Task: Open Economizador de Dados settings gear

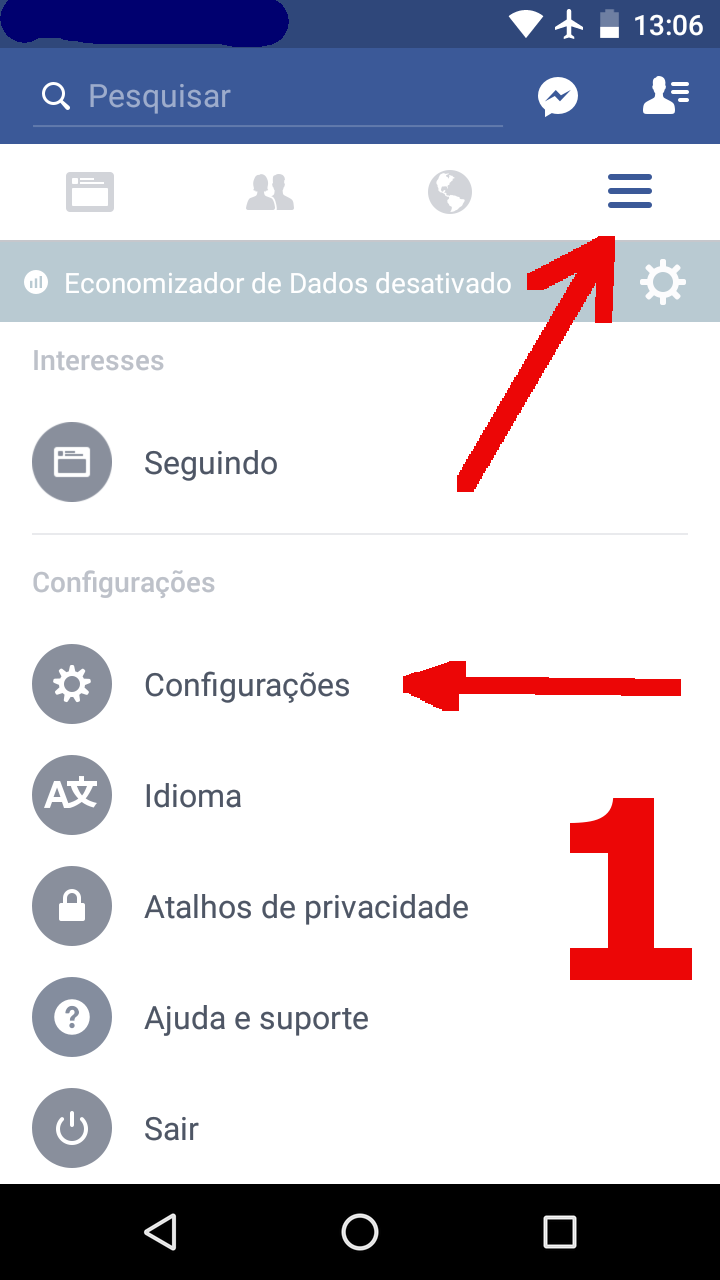Action: [663, 283]
